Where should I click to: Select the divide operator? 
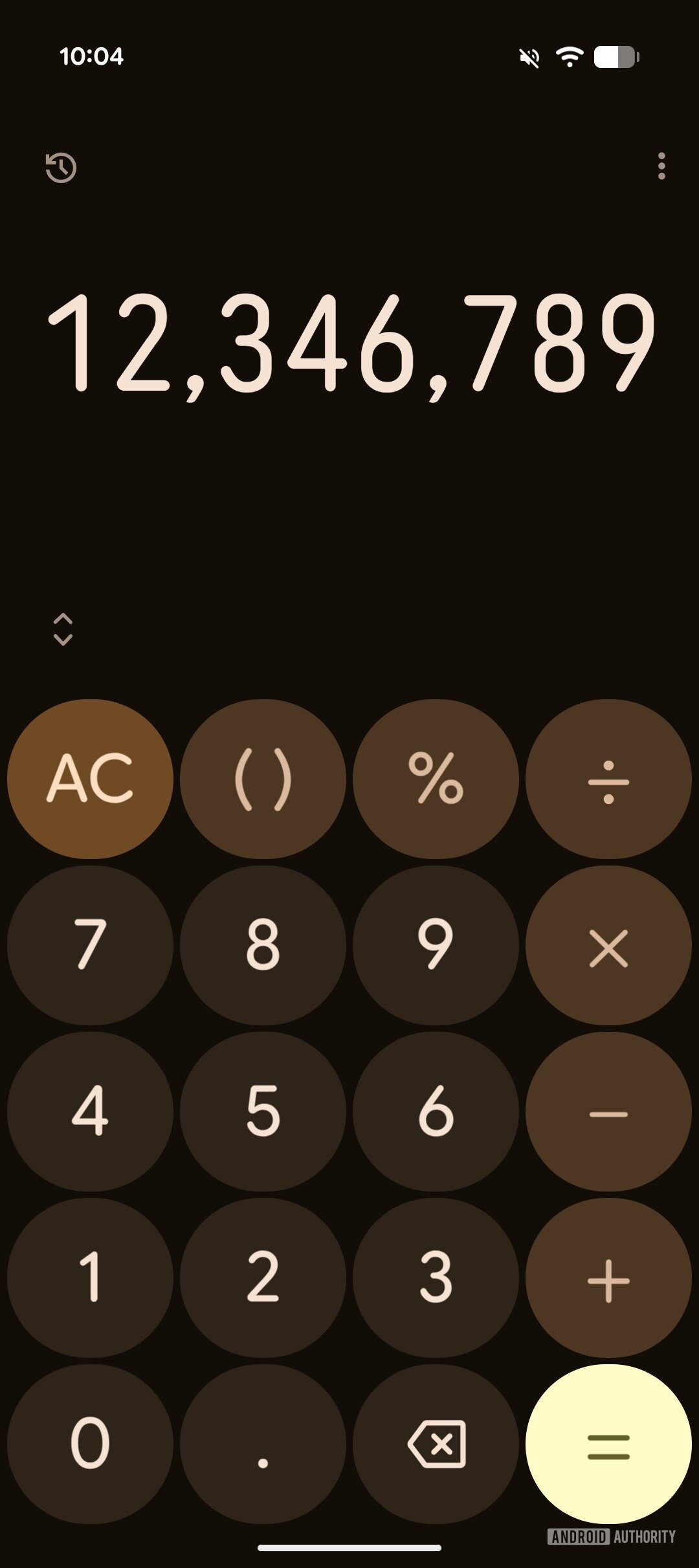coord(608,779)
